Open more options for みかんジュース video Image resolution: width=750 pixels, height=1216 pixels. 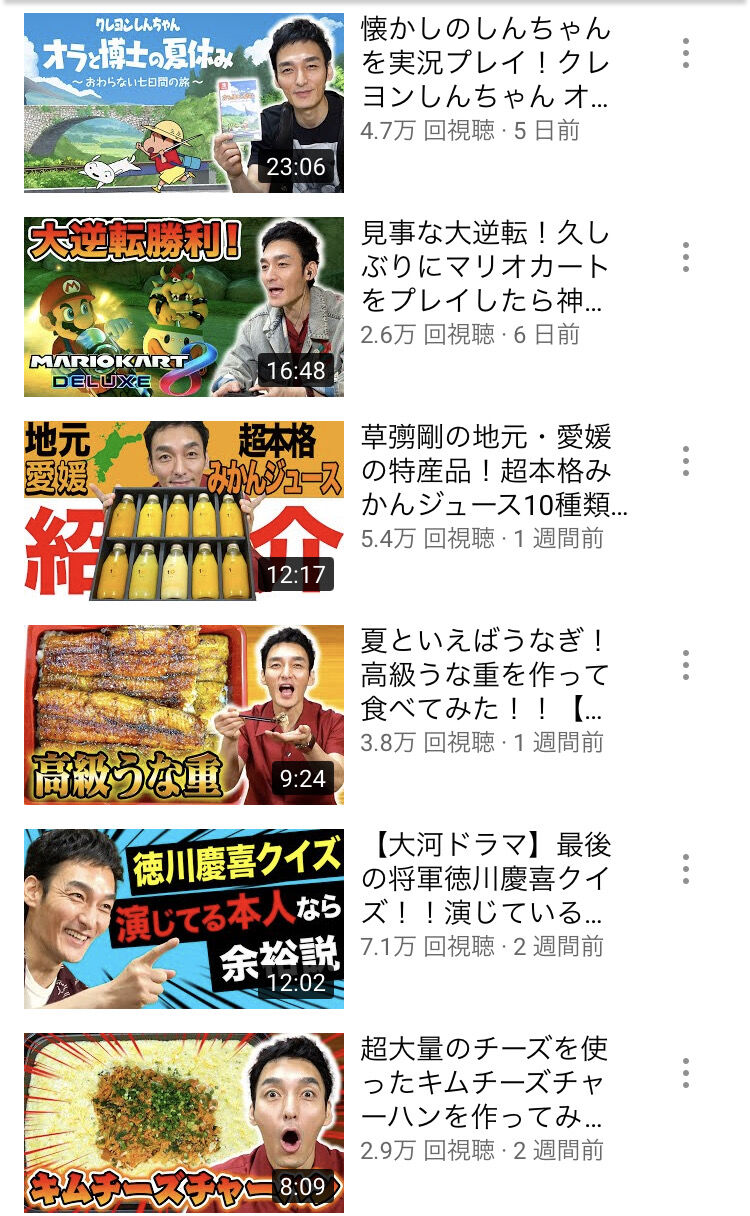(686, 461)
